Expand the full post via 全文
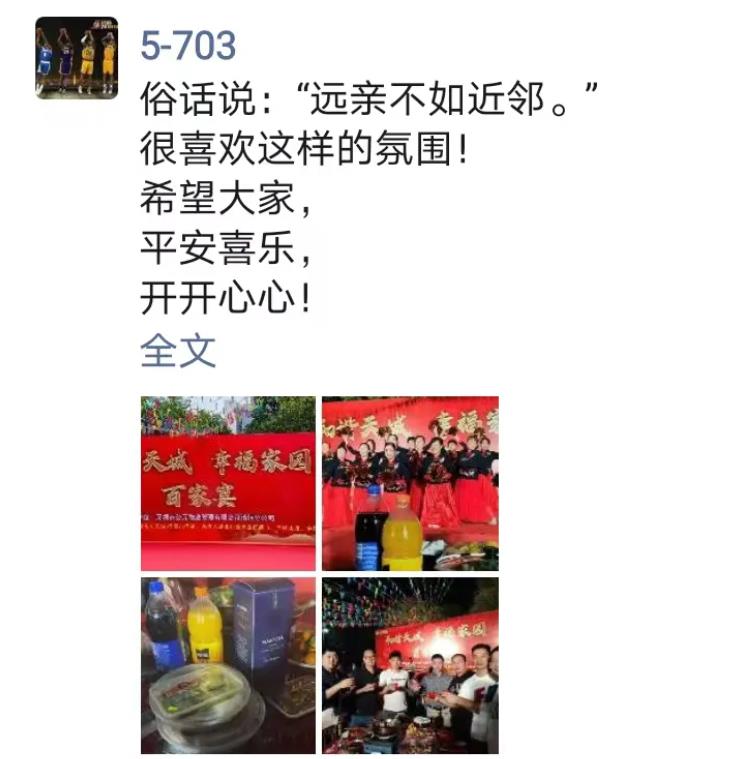The image size is (736, 759). (178, 351)
